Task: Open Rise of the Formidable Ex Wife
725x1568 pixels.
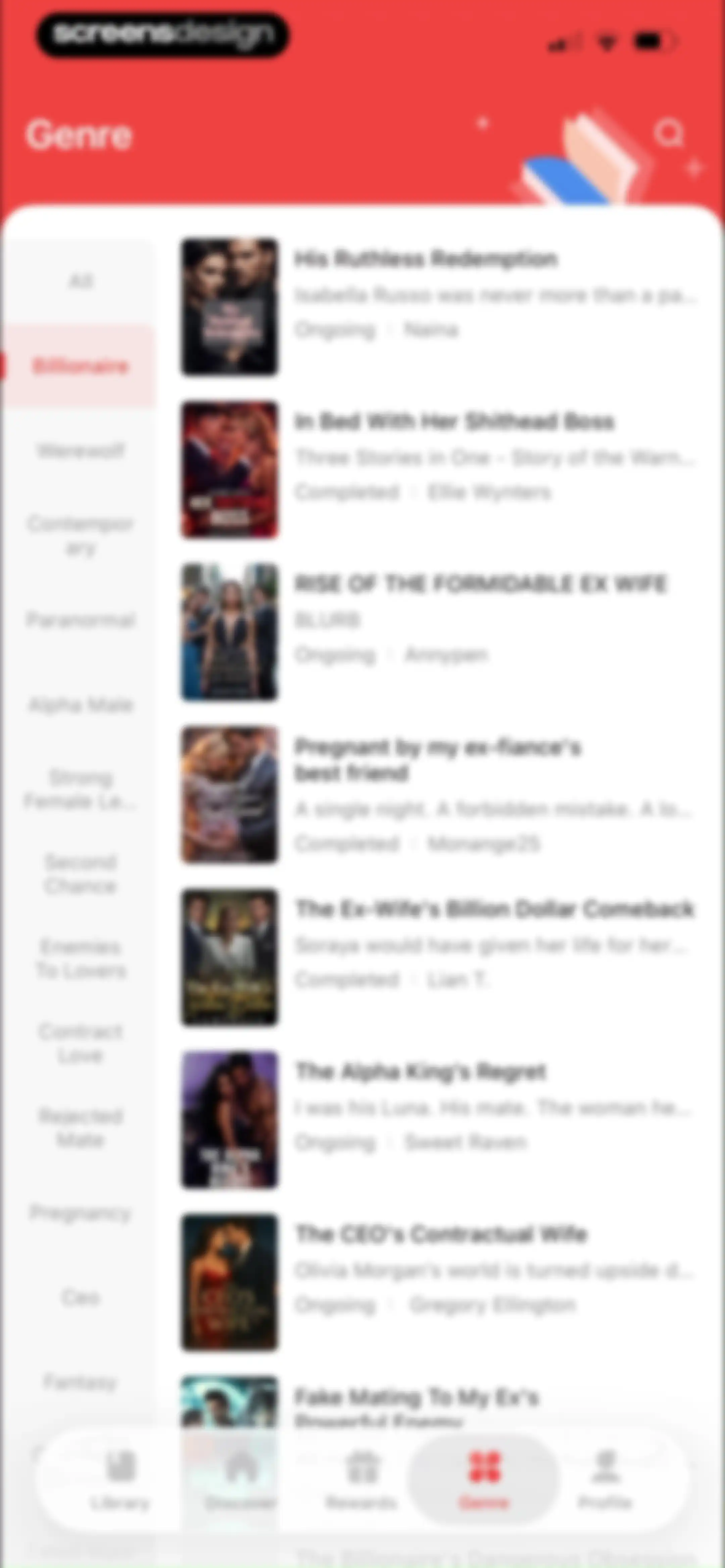Action: (x=439, y=632)
